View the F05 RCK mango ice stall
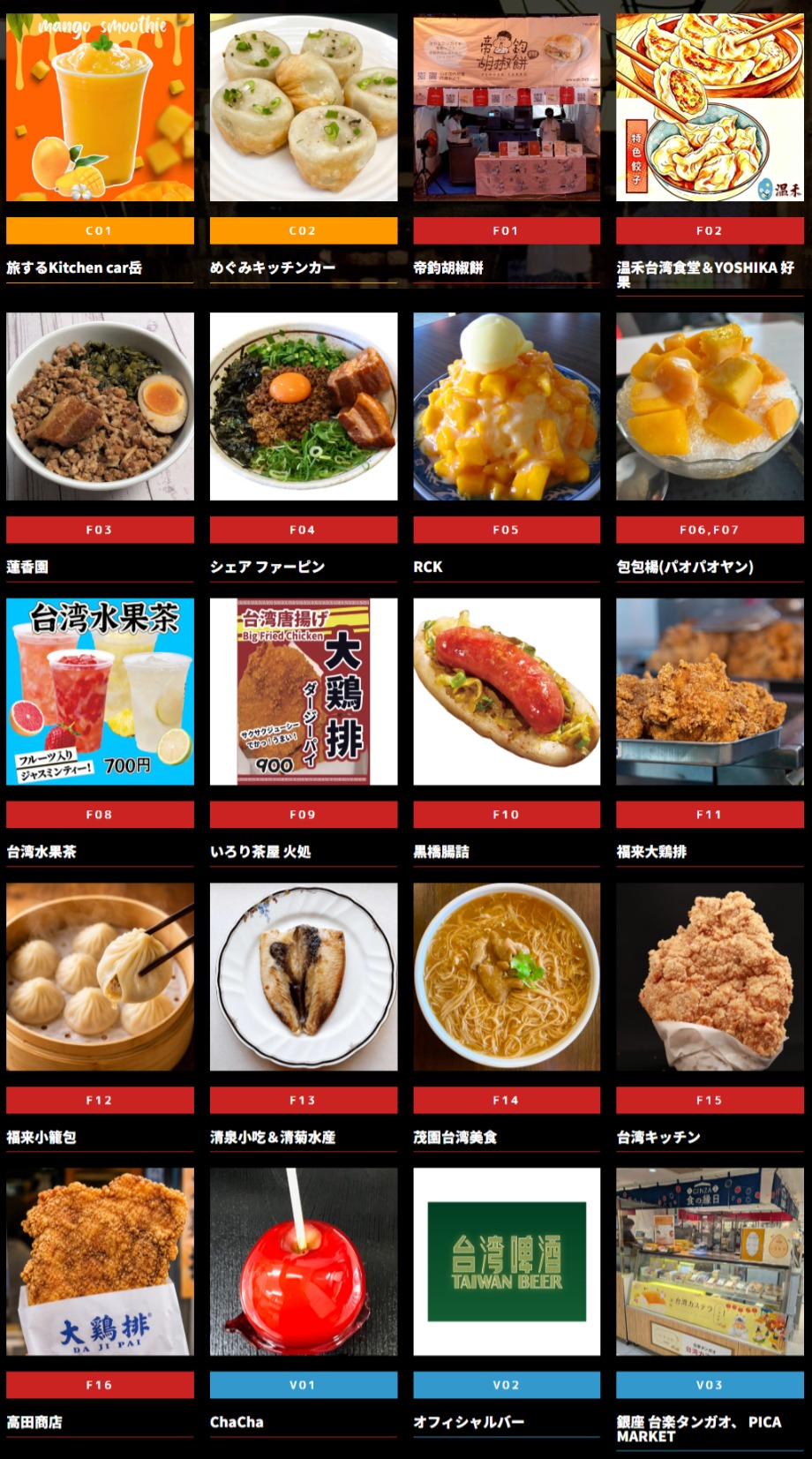 pyautogui.click(x=507, y=447)
